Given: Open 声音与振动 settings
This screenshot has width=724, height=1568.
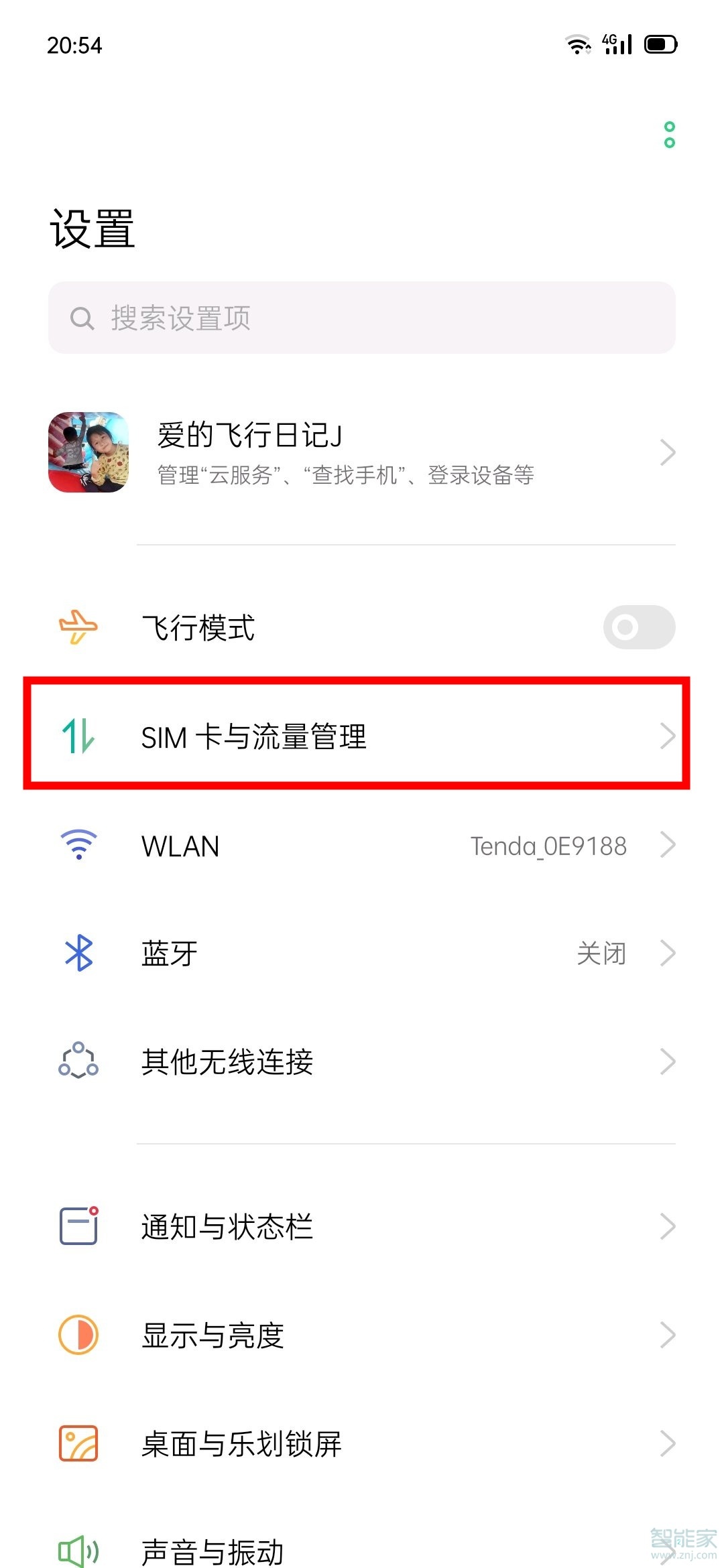Looking at the screenshot, I should [x=362, y=1551].
